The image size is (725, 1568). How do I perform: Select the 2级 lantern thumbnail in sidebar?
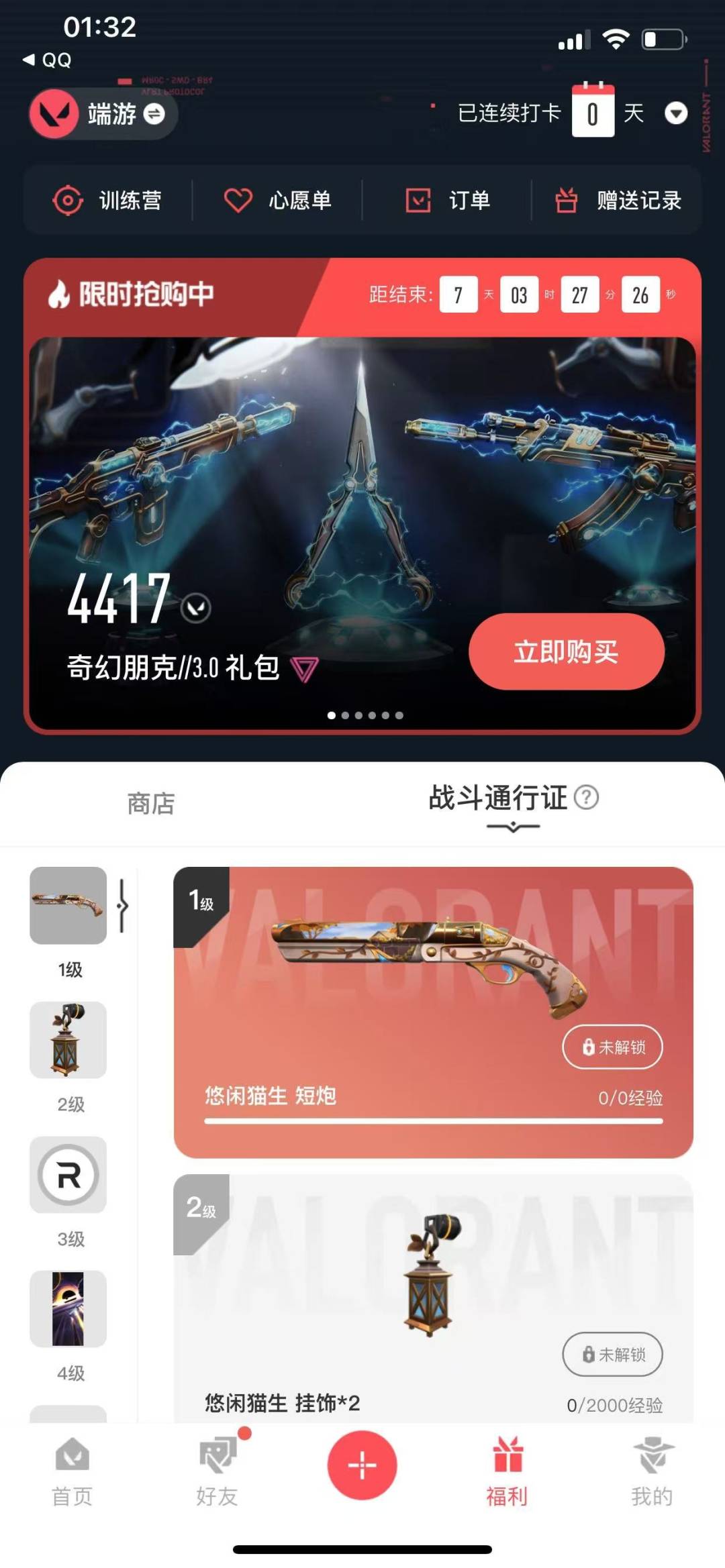click(68, 1039)
